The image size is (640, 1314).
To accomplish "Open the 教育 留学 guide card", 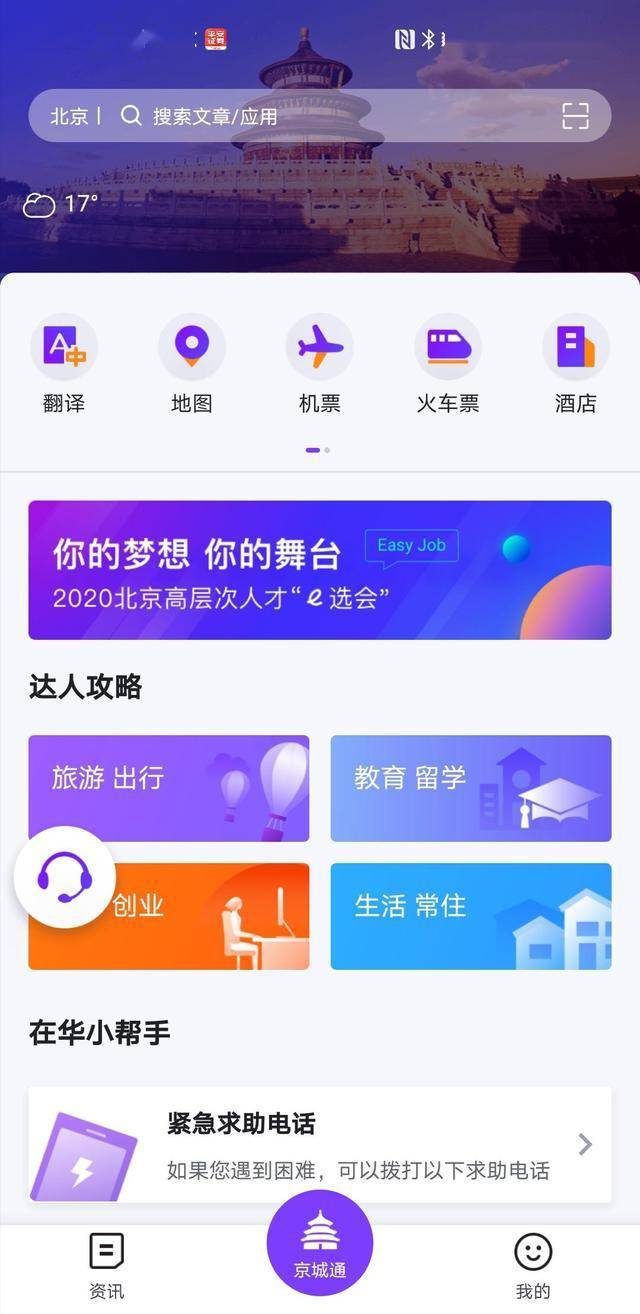I will [x=471, y=788].
